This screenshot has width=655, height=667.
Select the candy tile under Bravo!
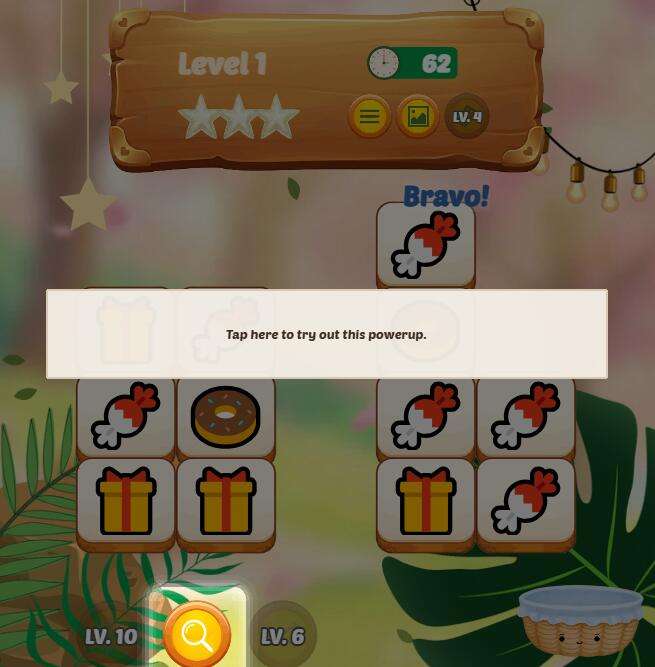tap(426, 245)
